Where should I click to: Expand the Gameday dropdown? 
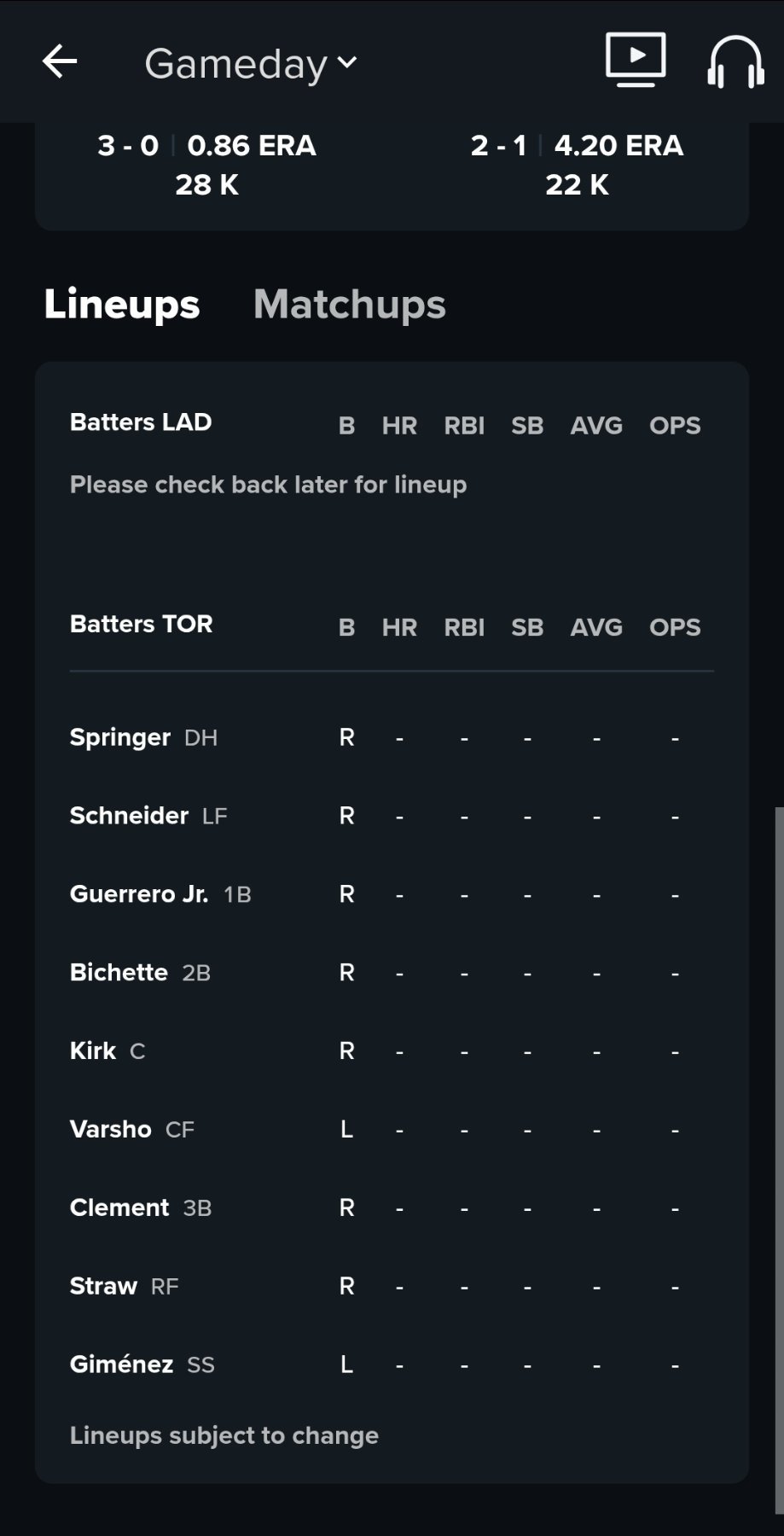250,63
